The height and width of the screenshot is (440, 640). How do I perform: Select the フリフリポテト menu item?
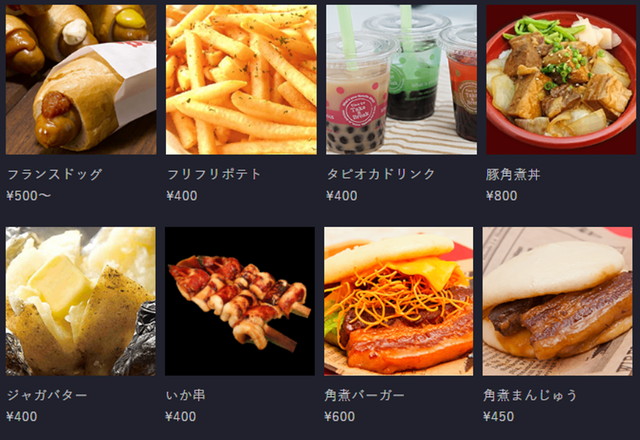coord(241,80)
